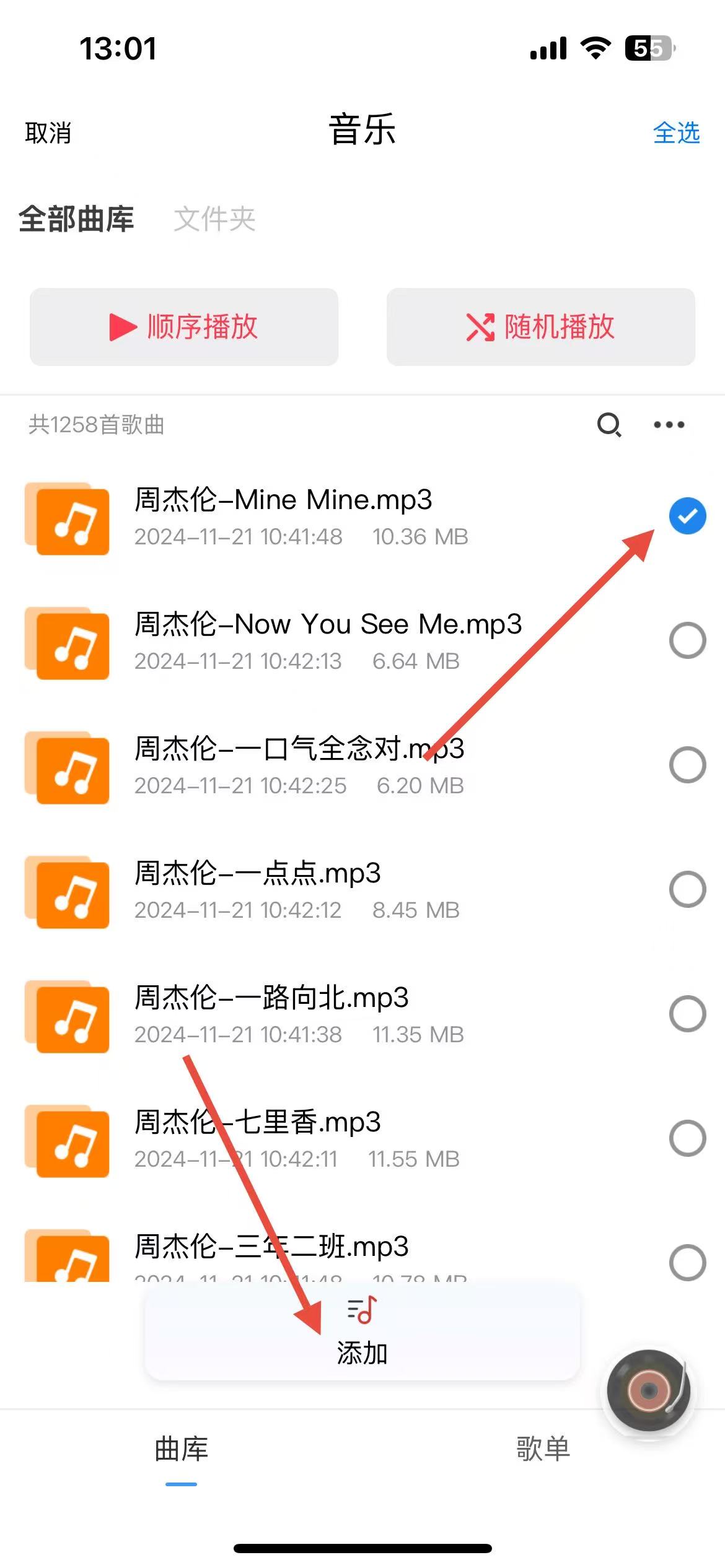Select 周杰伦-一口气全念对.mp3
Screen dimensions: 725x1568
pyautogui.click(x=687, y=765)
